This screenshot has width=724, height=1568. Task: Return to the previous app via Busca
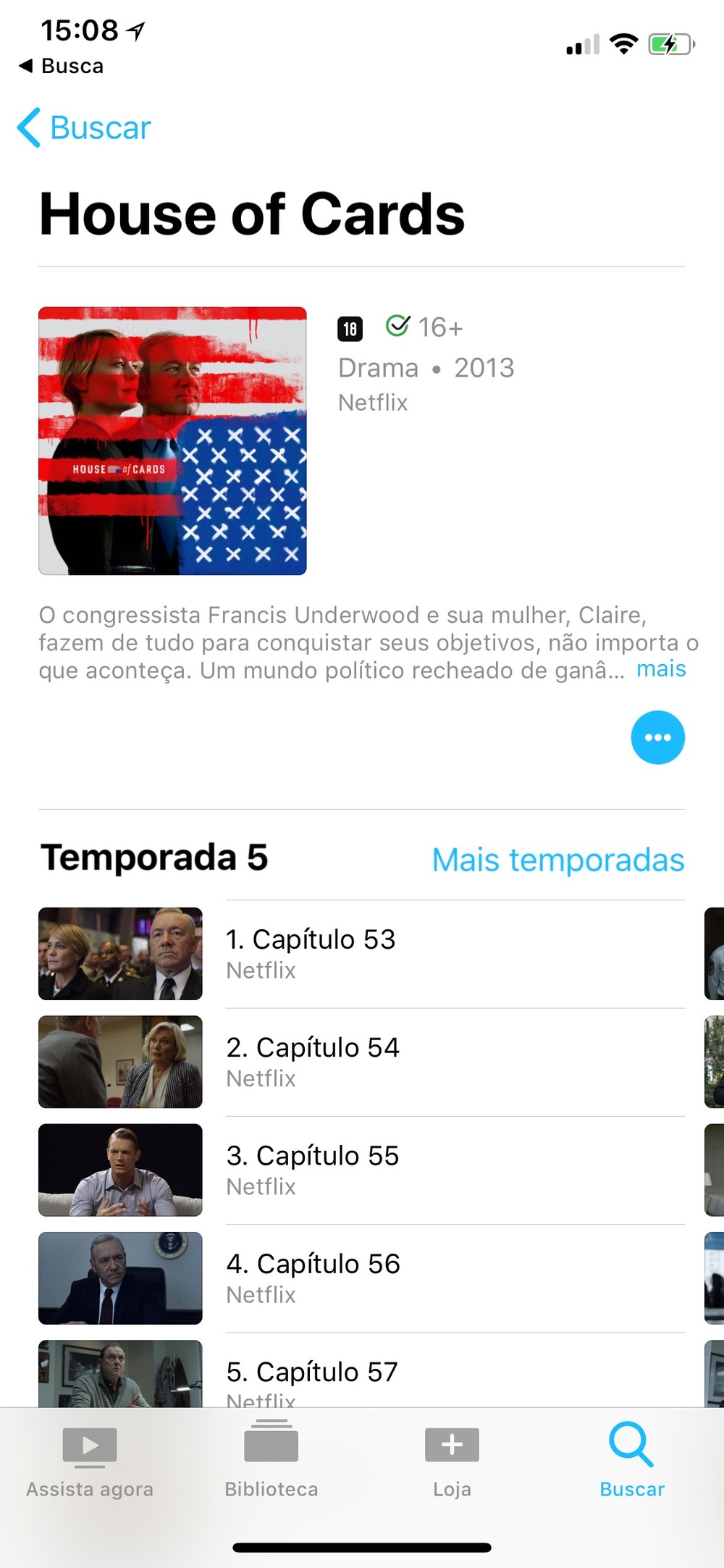61,66
